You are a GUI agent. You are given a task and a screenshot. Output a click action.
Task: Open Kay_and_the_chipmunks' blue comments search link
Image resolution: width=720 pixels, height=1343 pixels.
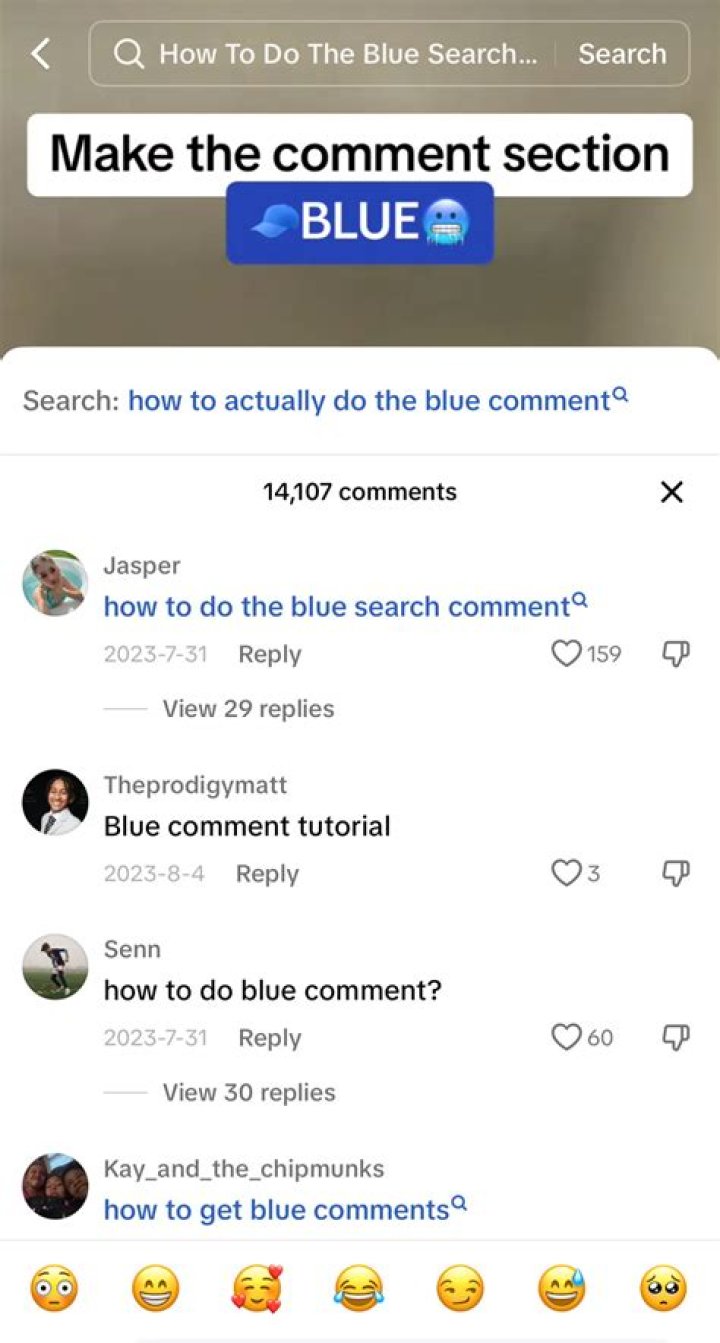point(285,1210)
